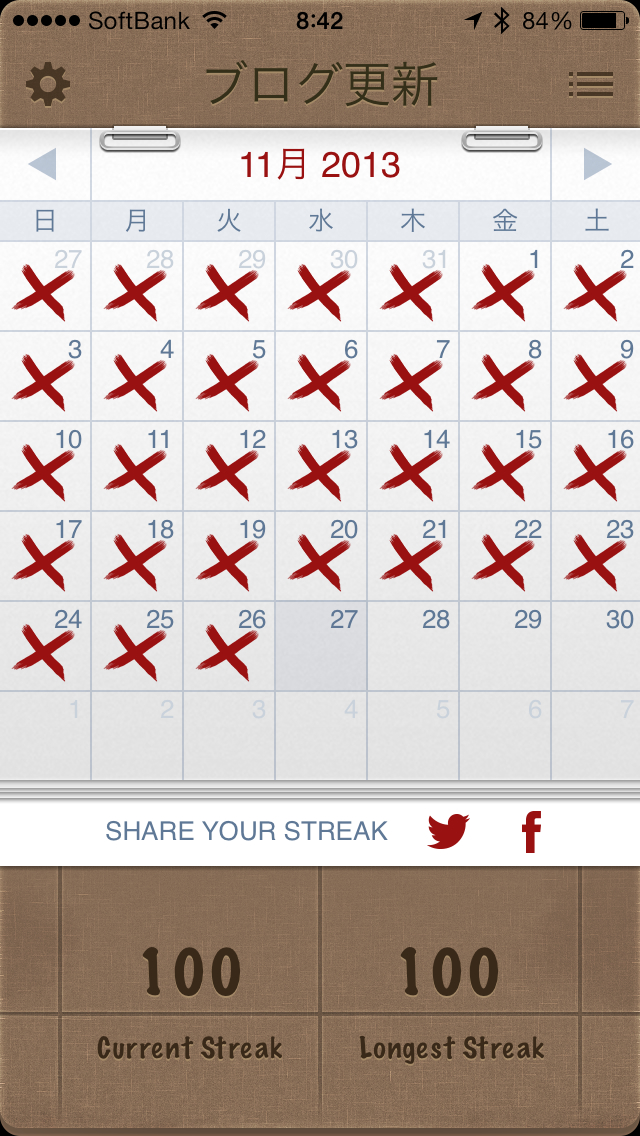Share your streak on Twitter

449,831
